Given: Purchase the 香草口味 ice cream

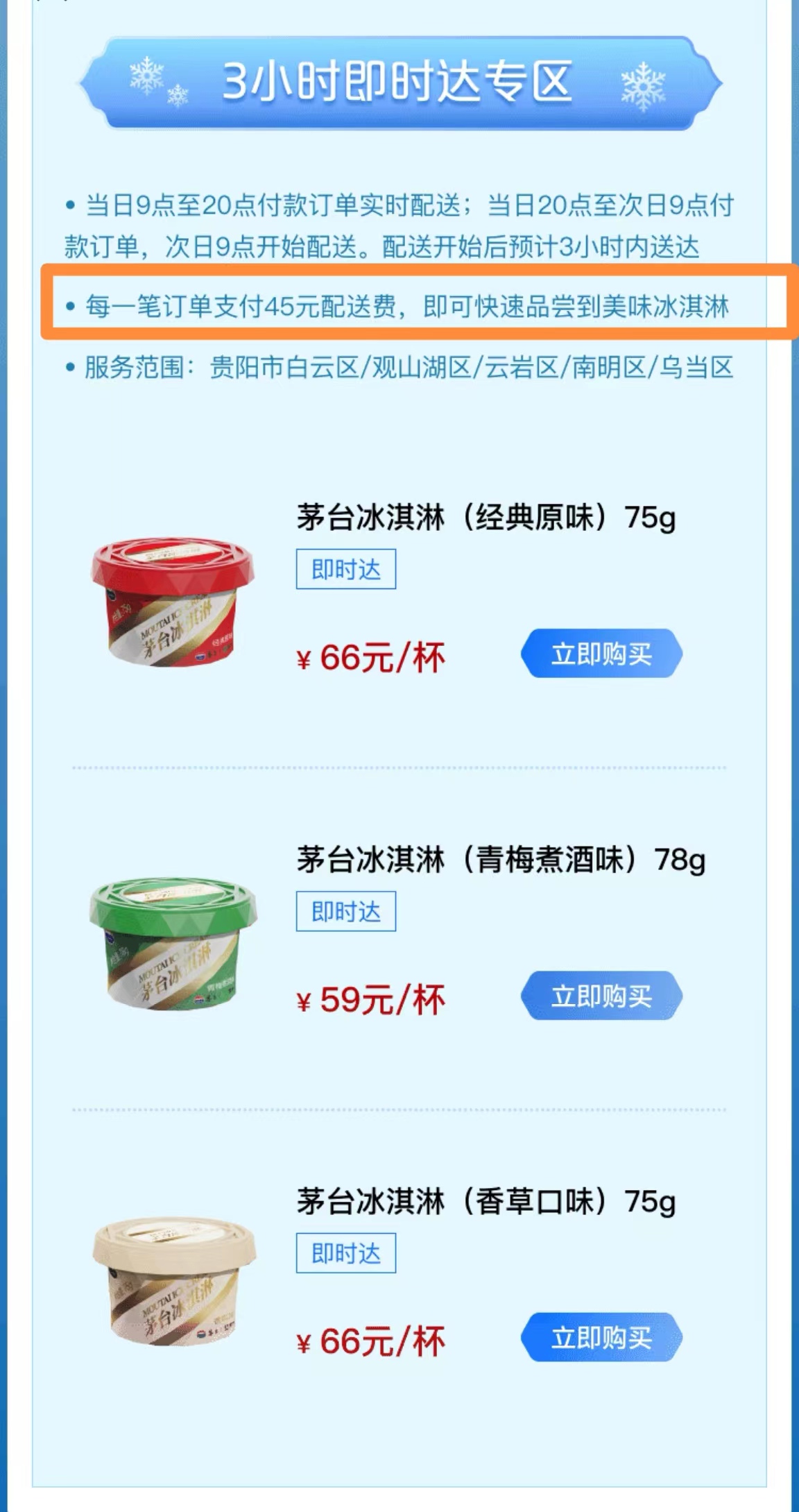Looking at the screenshot, I should point(601,1337).
